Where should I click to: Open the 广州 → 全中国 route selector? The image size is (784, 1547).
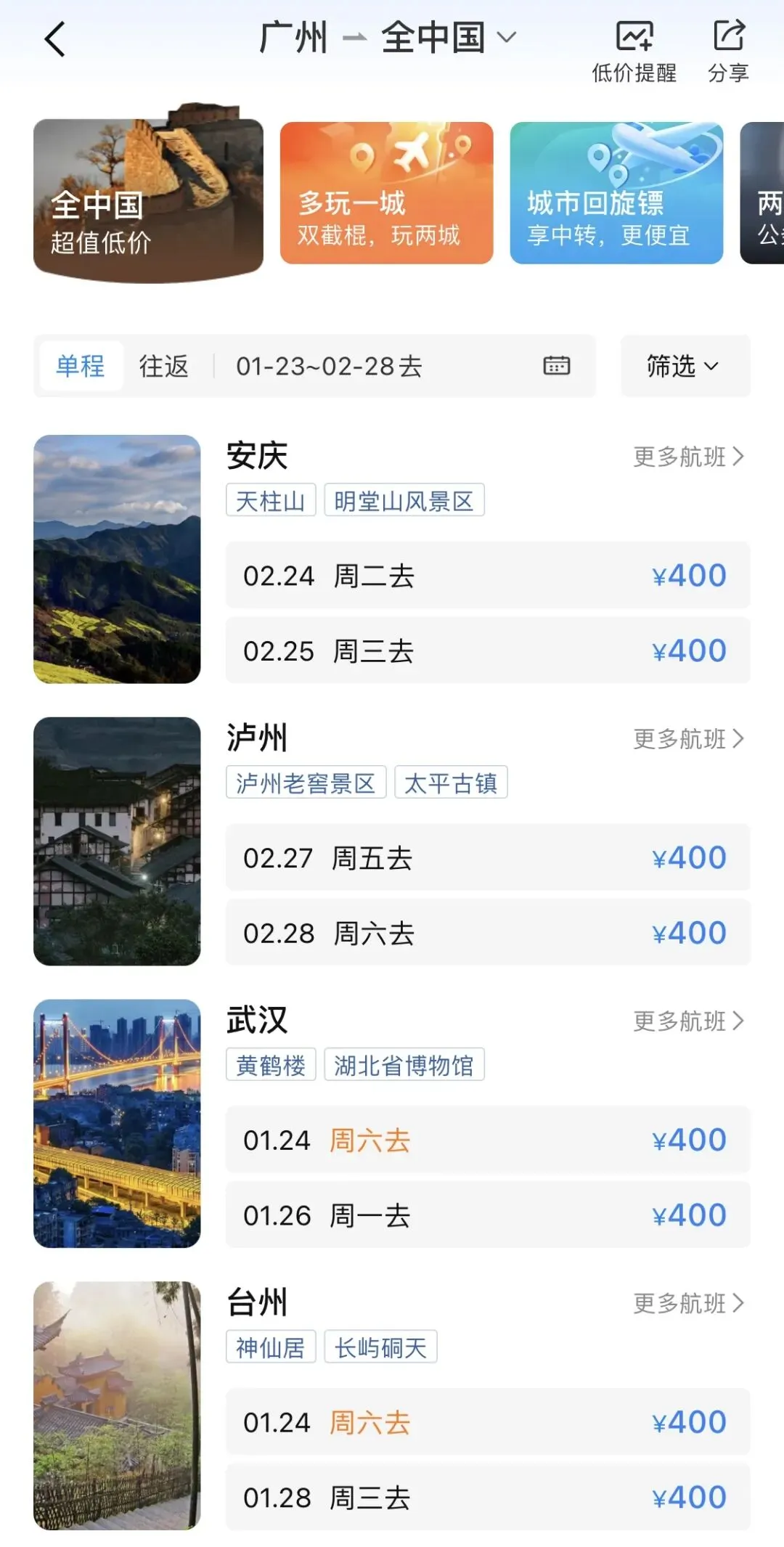click(388, 38)
